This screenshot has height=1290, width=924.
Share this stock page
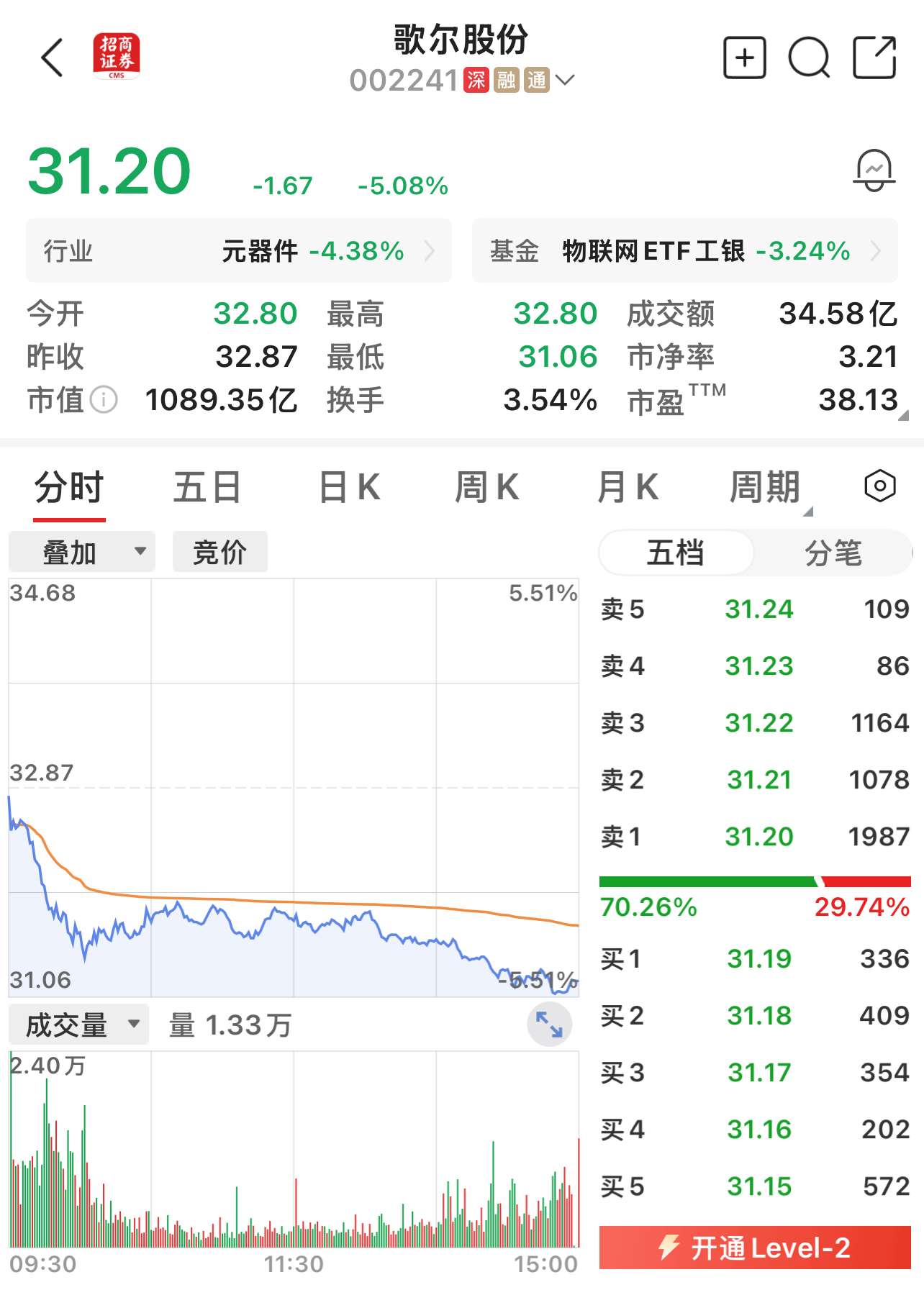(874, 58)
